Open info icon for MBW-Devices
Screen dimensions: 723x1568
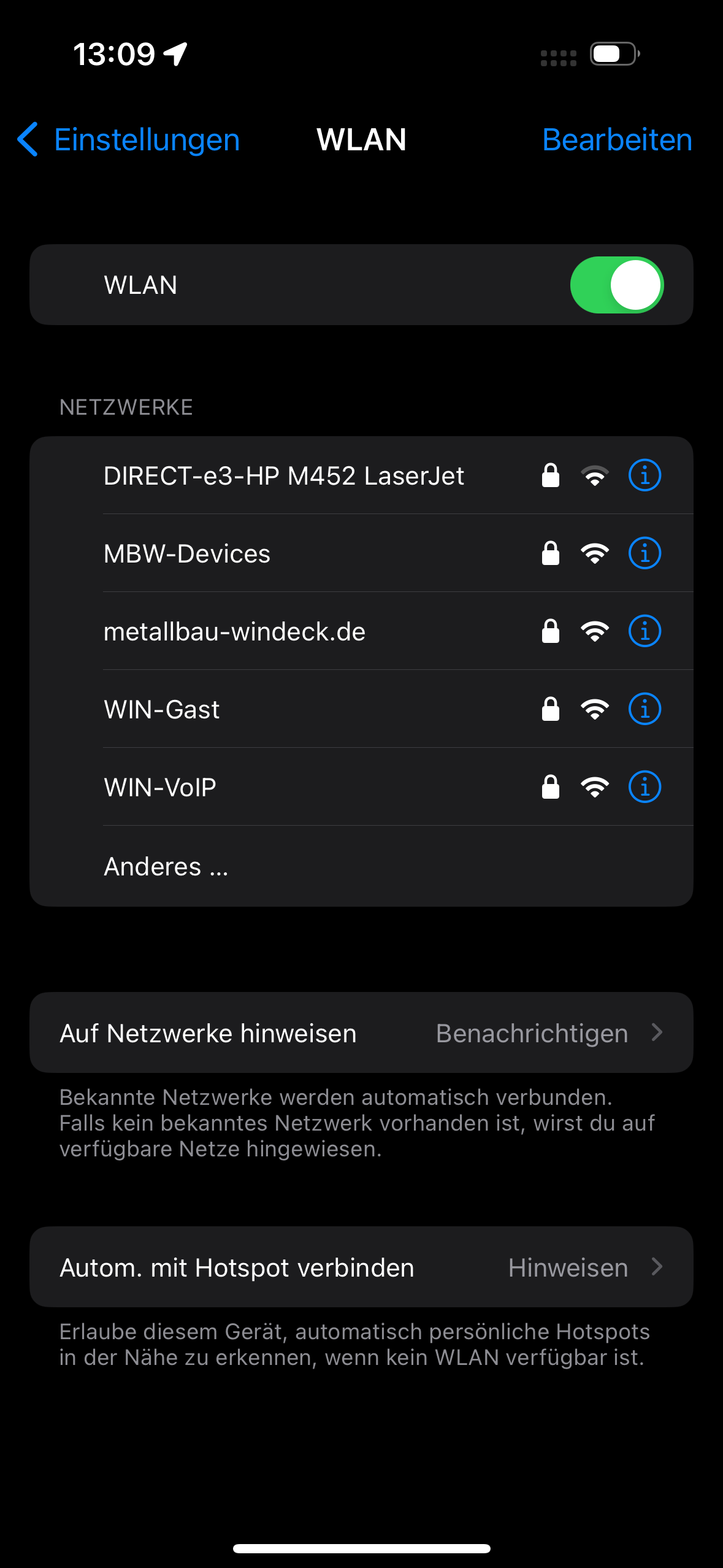click(x=645, y=553)
